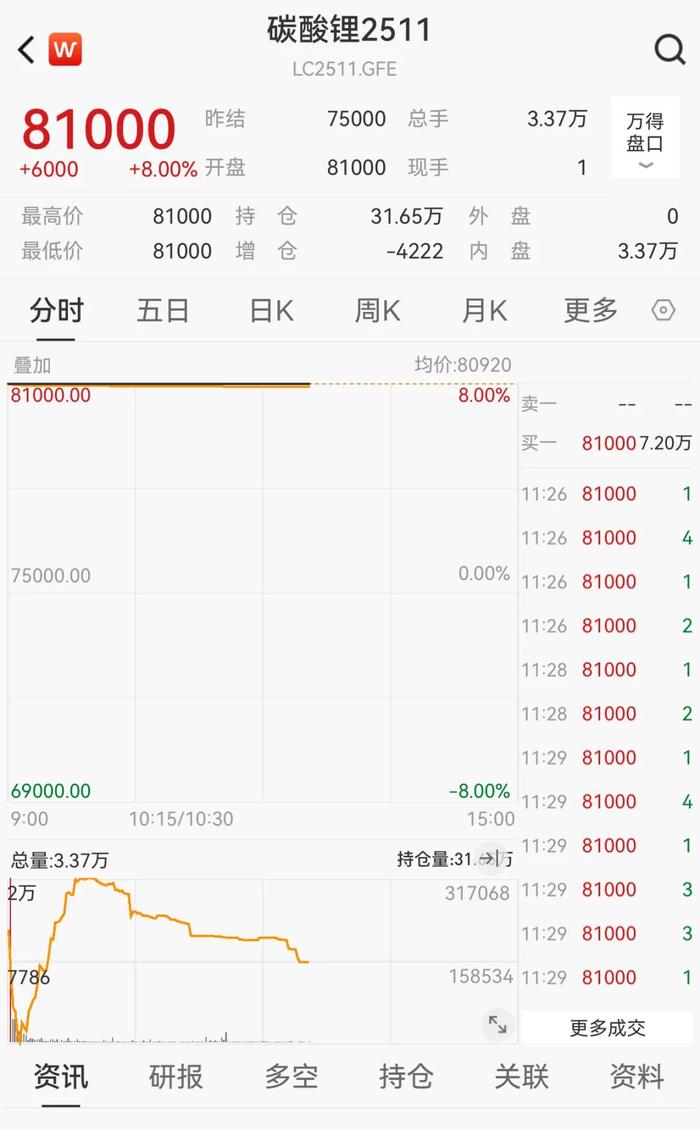The height and width of the screenshot is (1130, 700).
Task: Select the 月K chart tab
Action: pos(484,311)
